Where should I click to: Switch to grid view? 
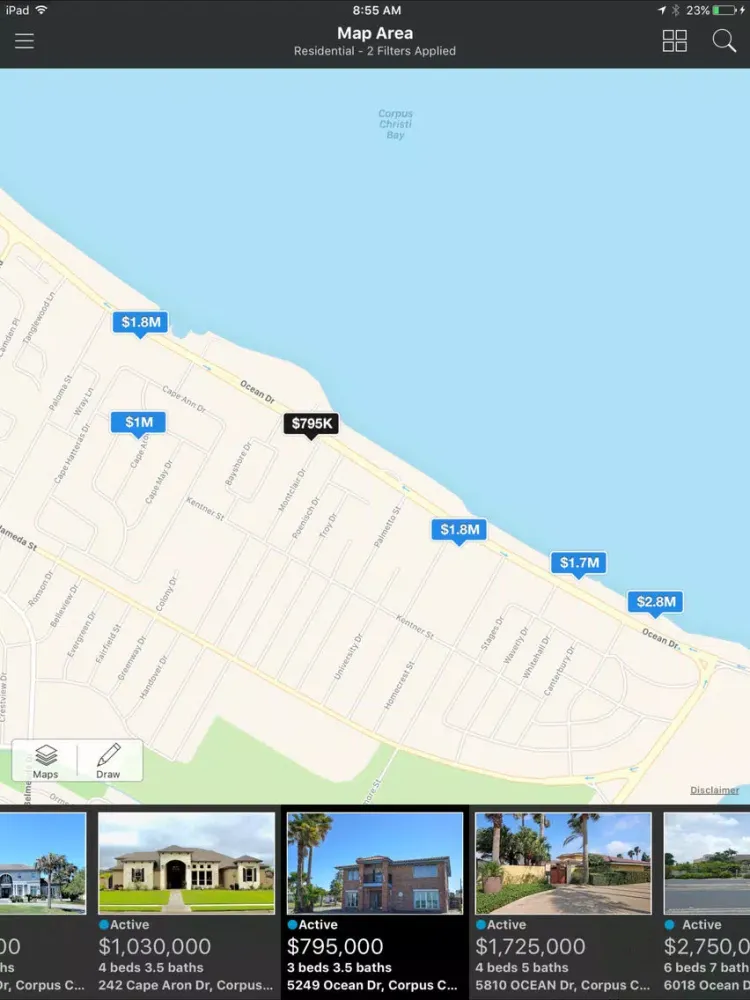click(x=675, y=41)
